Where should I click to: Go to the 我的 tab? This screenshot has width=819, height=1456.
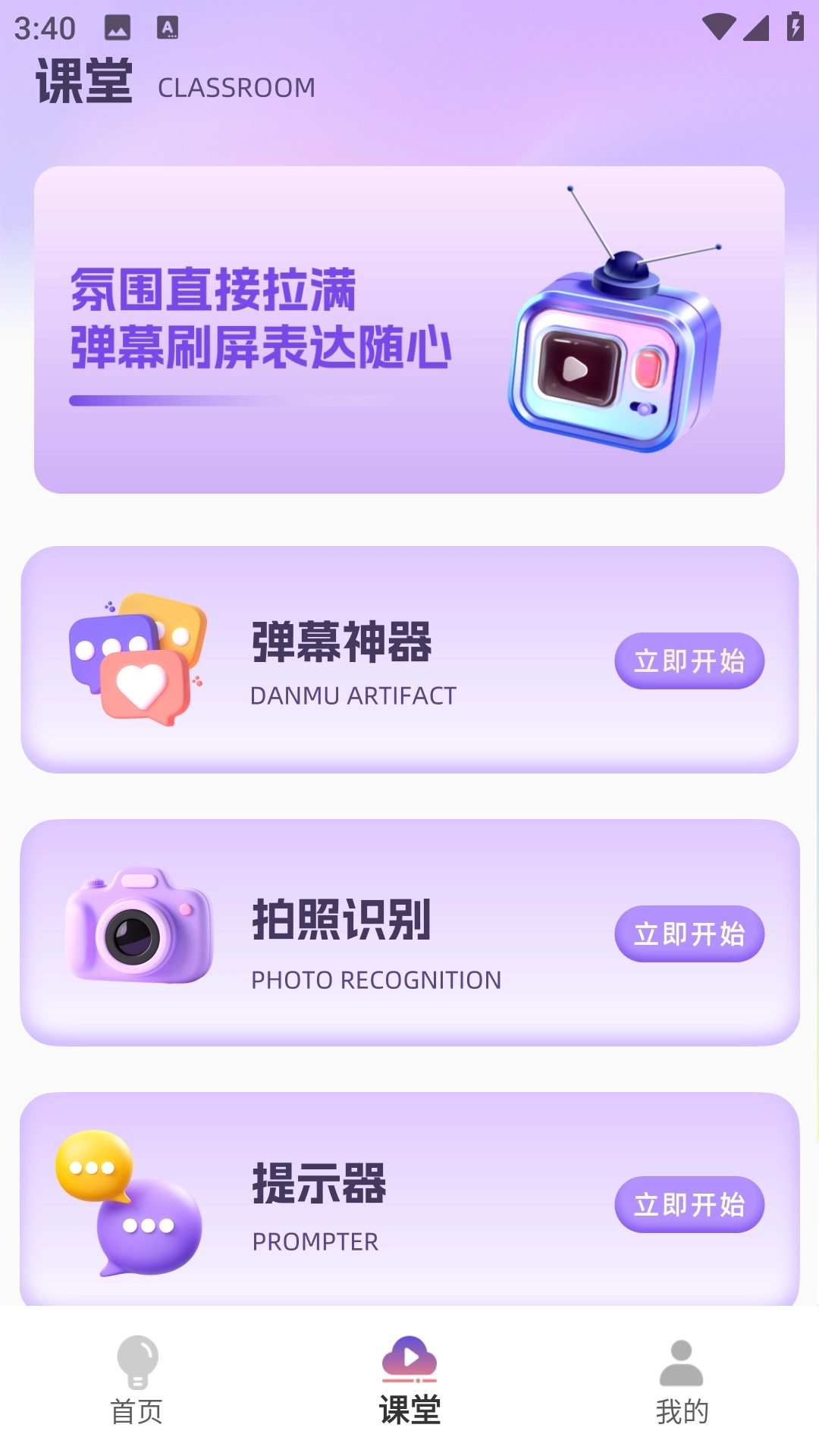[x=682, y=1382]
